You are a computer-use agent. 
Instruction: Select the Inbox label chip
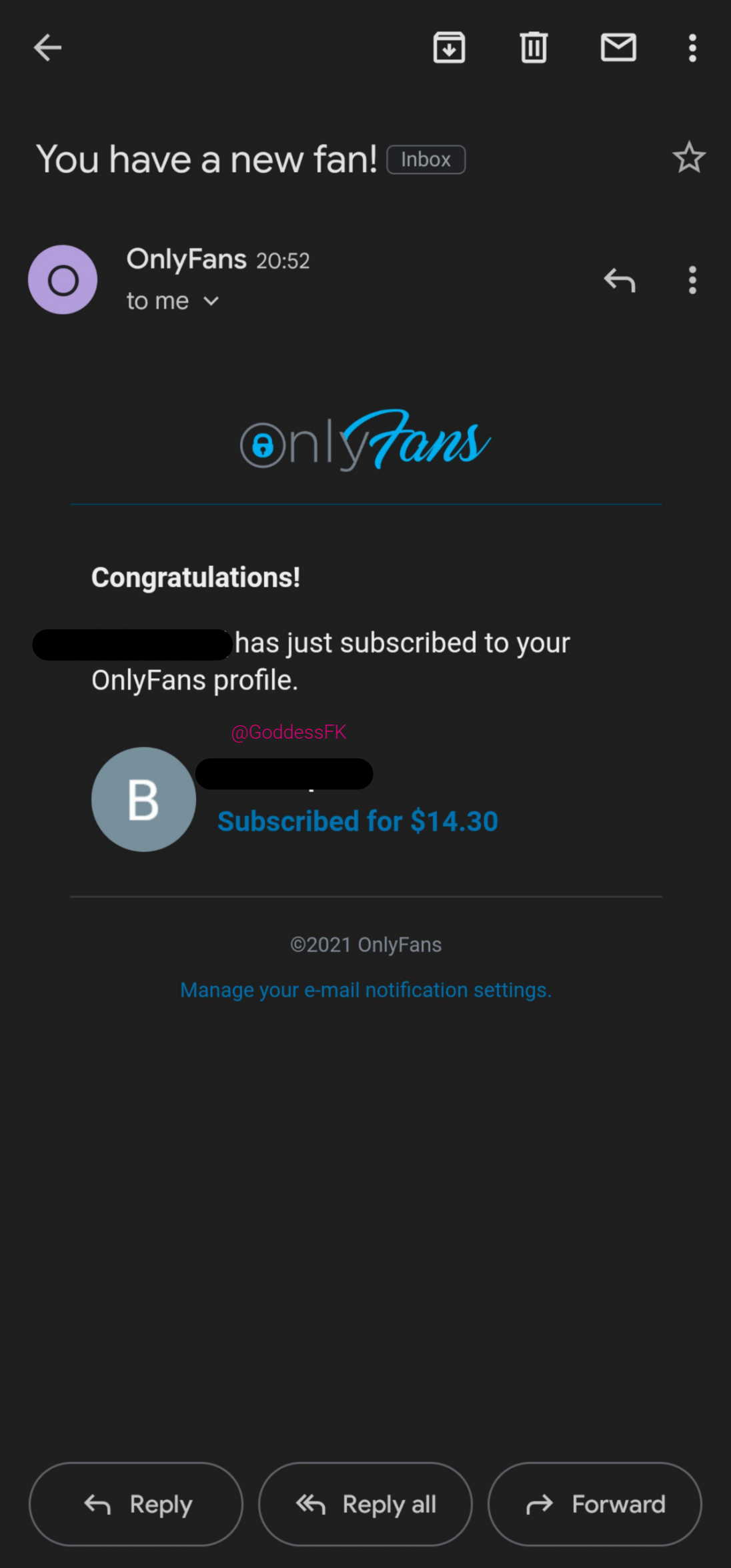coord(426,159)
